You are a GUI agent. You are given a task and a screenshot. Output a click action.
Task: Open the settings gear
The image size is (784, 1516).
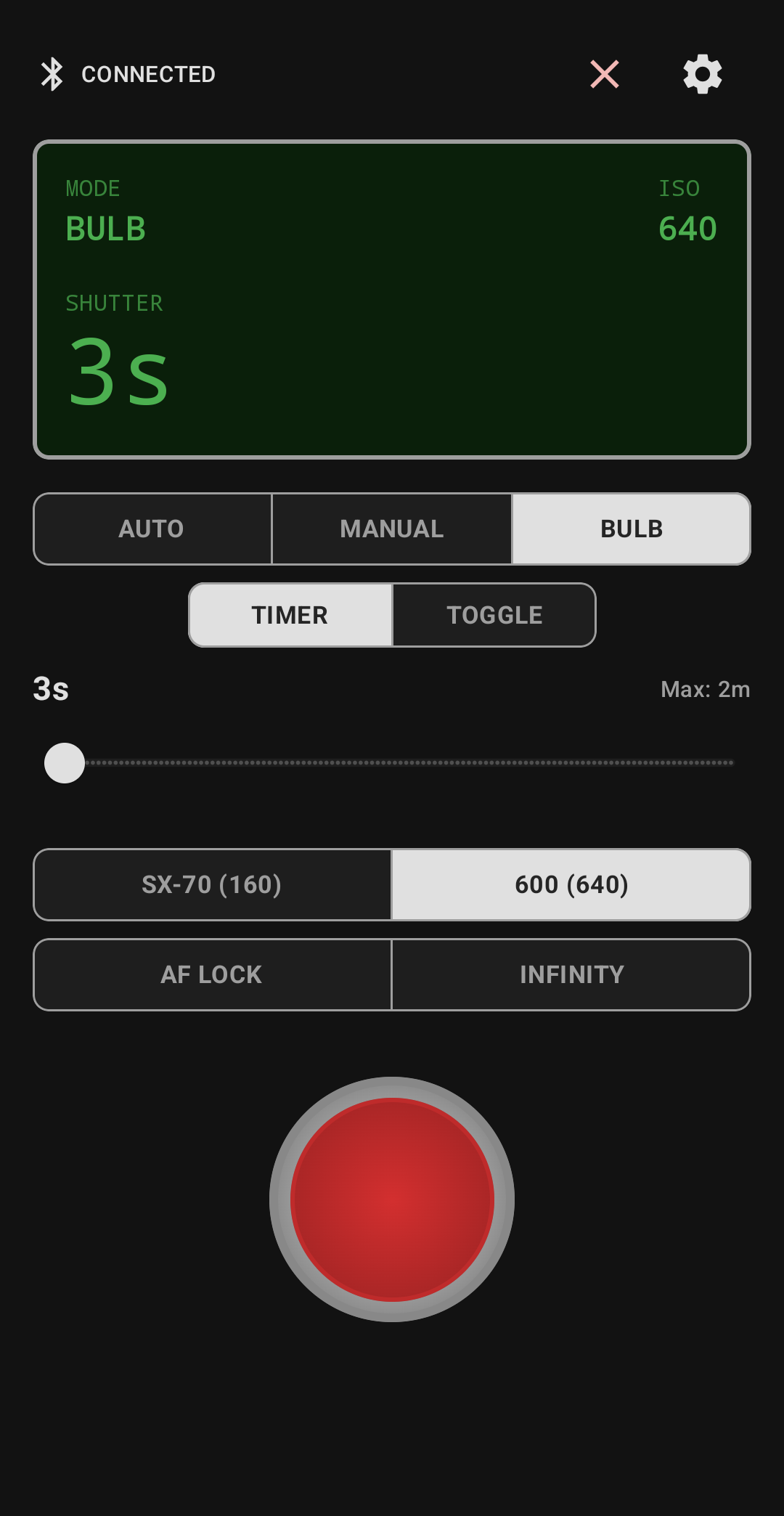702,74
